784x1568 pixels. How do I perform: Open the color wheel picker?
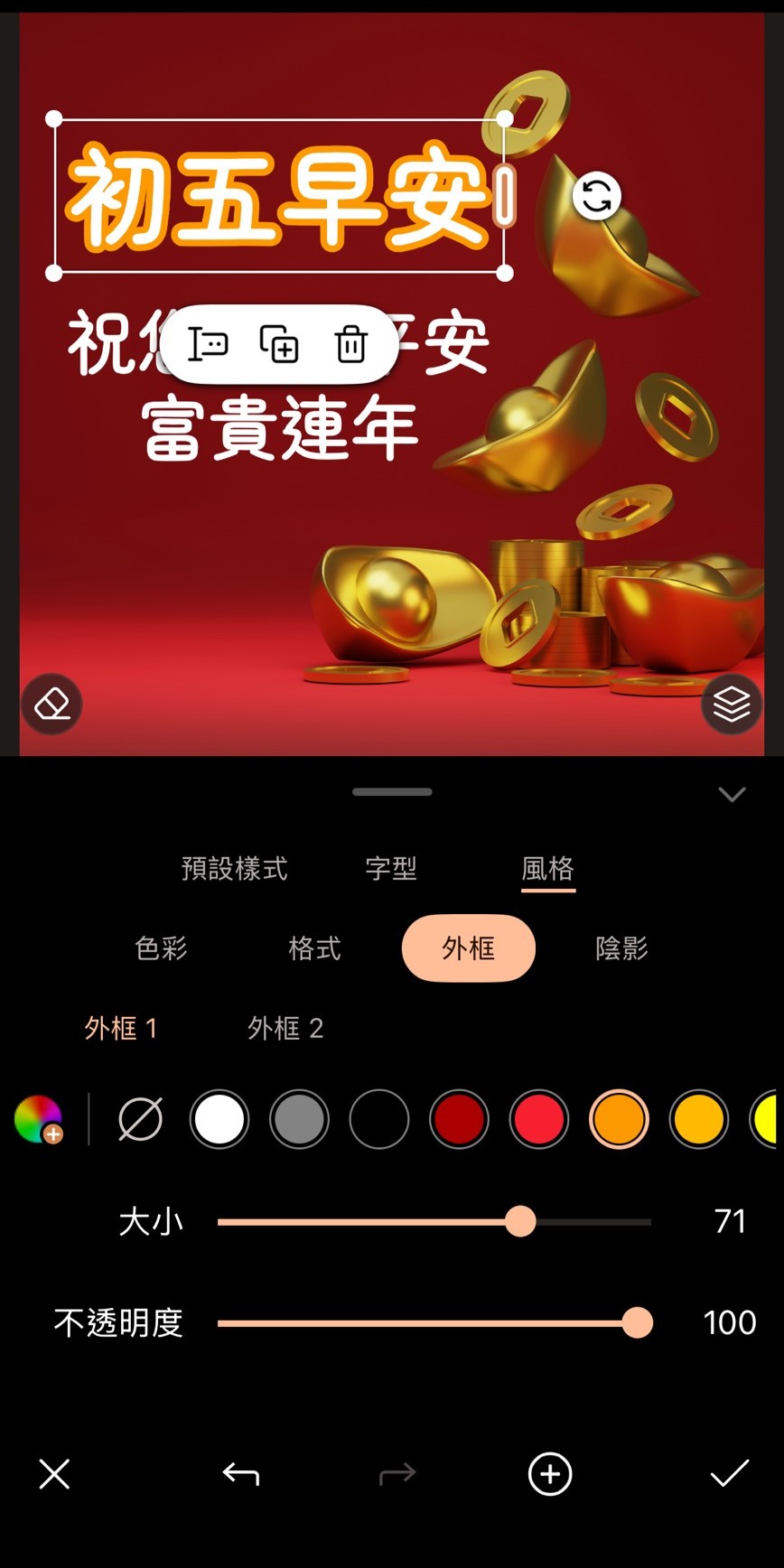point(38,1120)
